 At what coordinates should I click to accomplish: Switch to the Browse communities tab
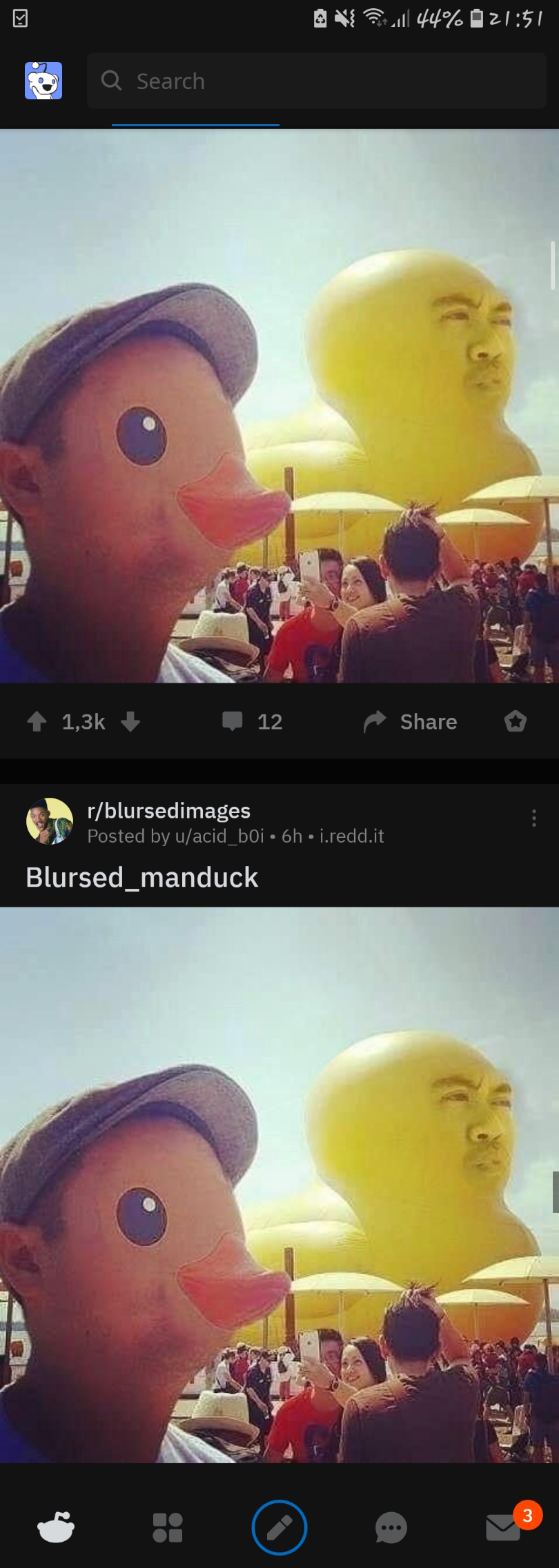tap(168, 1527)
